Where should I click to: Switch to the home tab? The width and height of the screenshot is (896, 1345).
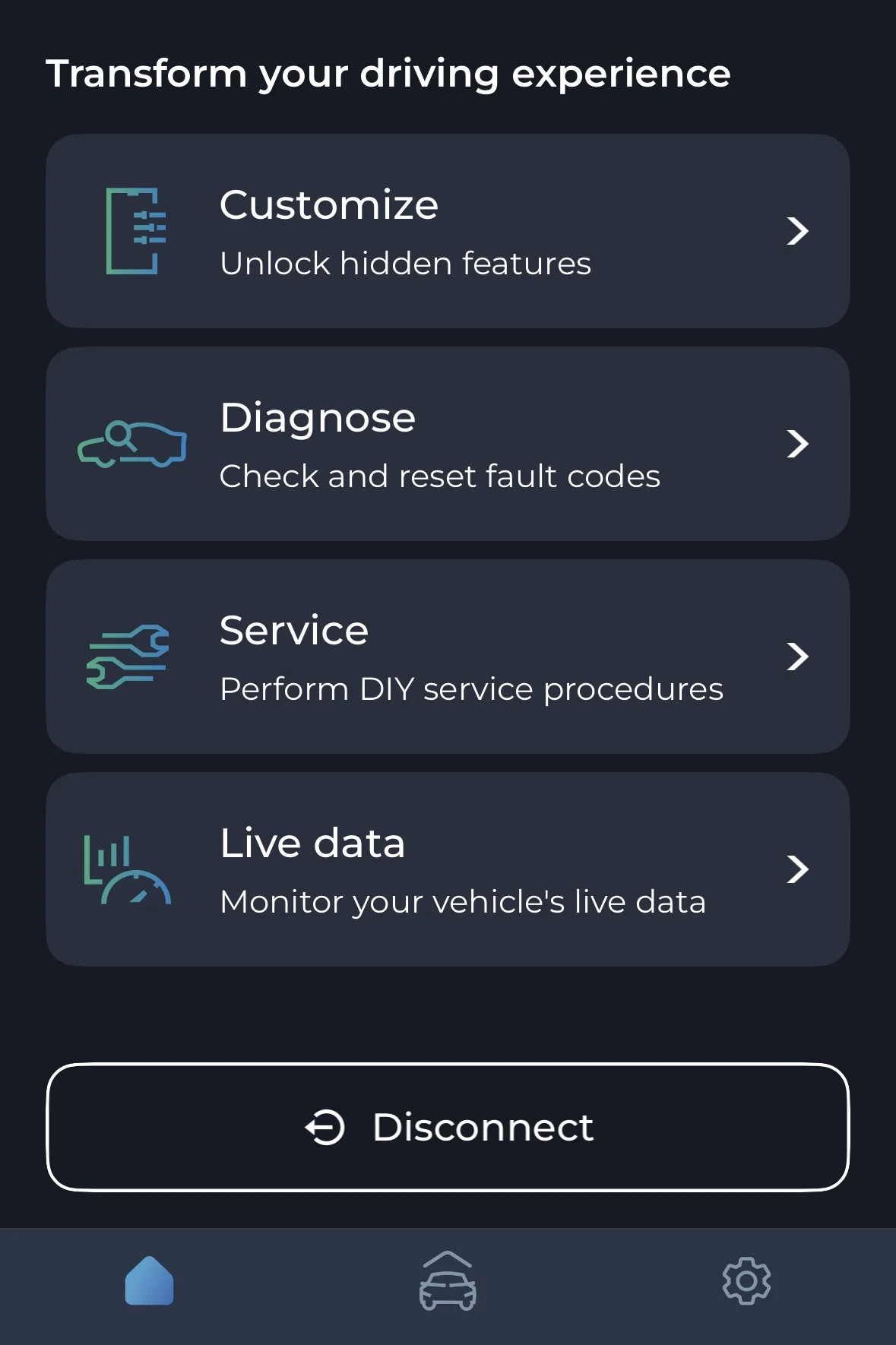[x=149, y=1280]
